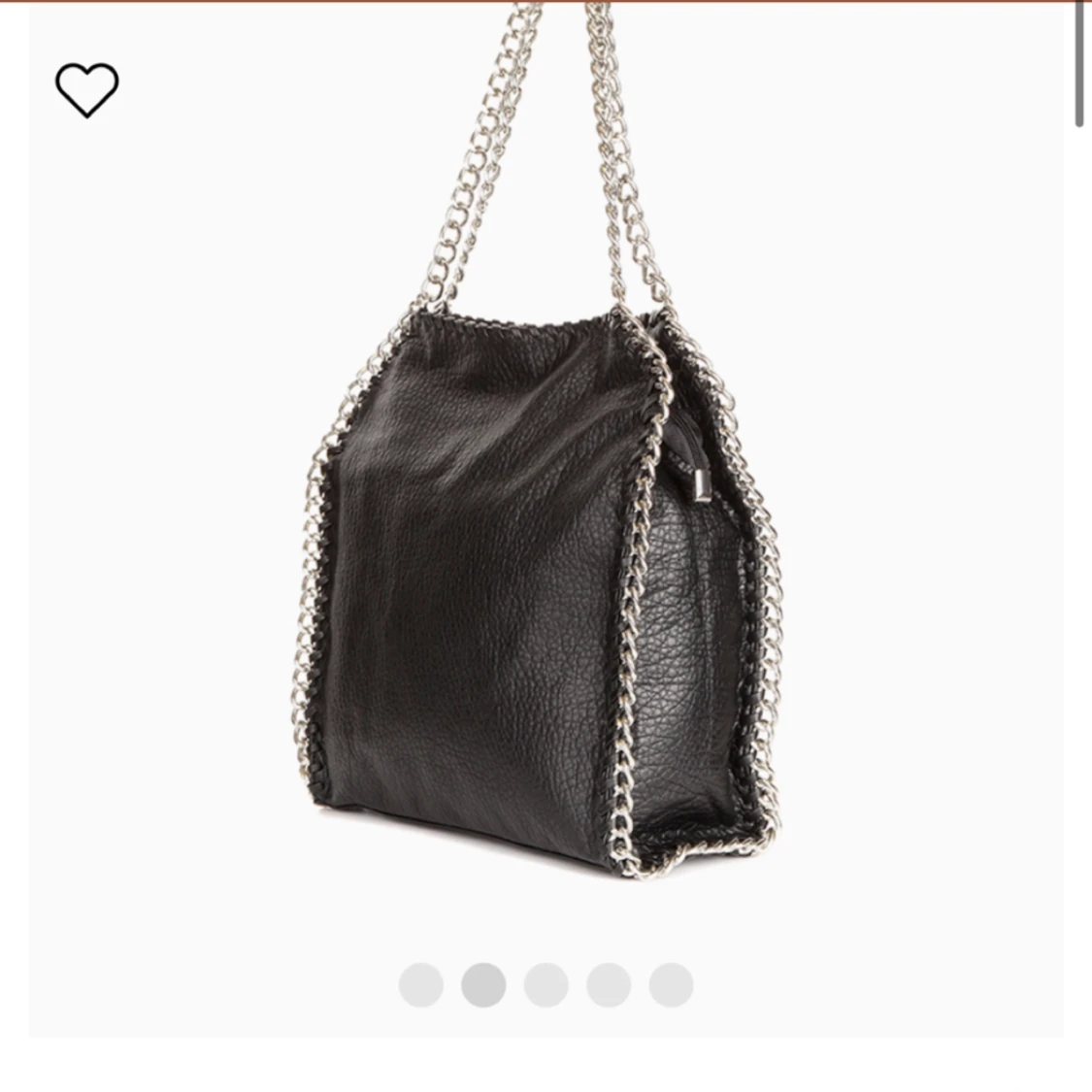Show the third product photo via dots
The width and height of the screenshot is (1092, 1092).
pos(546,984)
